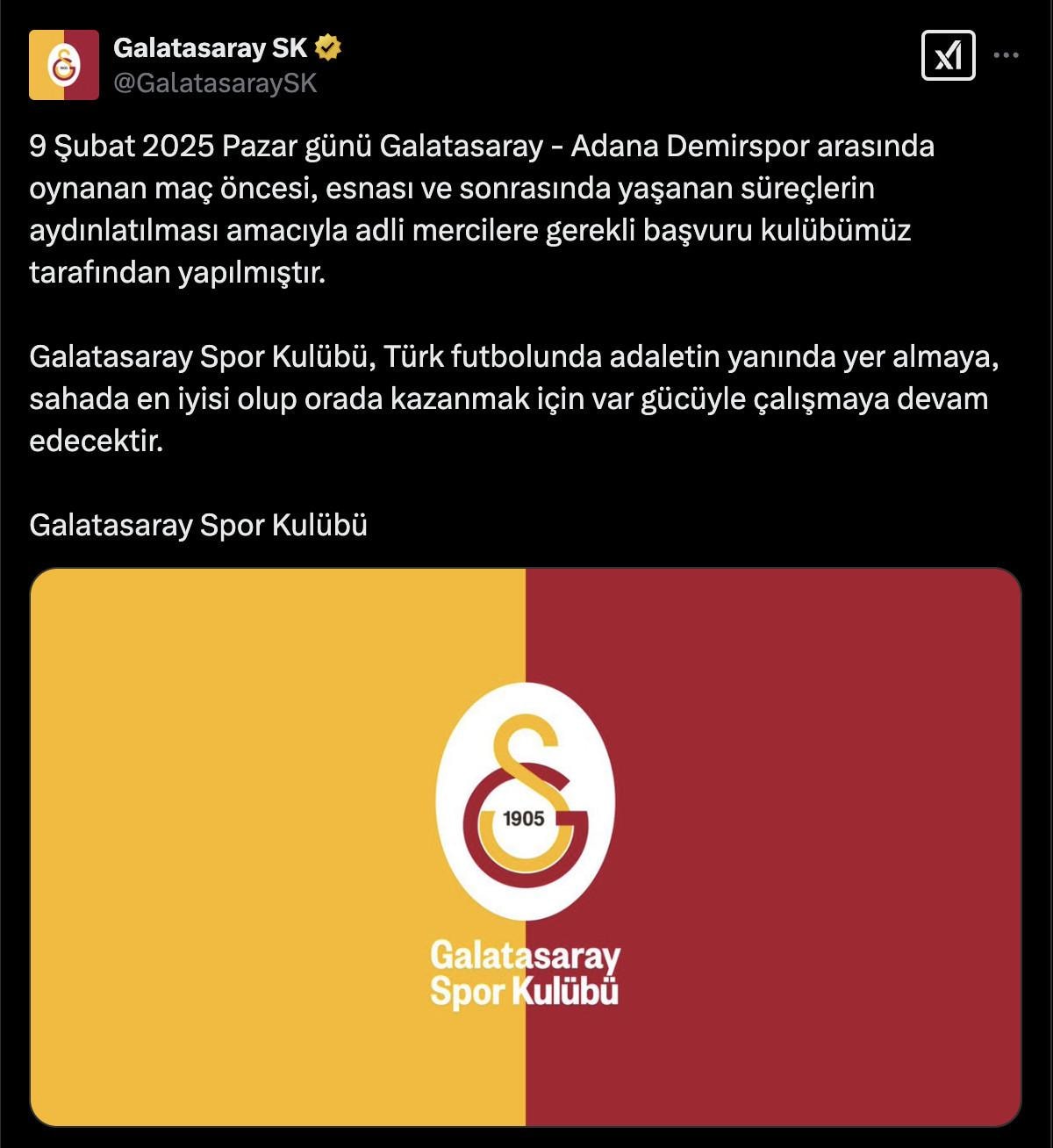Open the post's three-dot overflow menu

pos(1006,55)
